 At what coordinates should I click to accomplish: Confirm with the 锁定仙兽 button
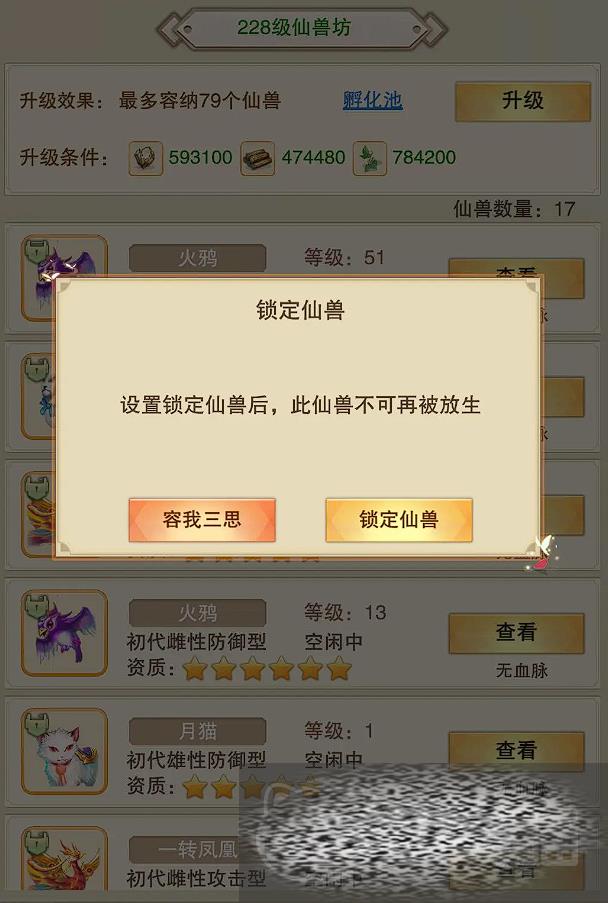click(399, 520)
